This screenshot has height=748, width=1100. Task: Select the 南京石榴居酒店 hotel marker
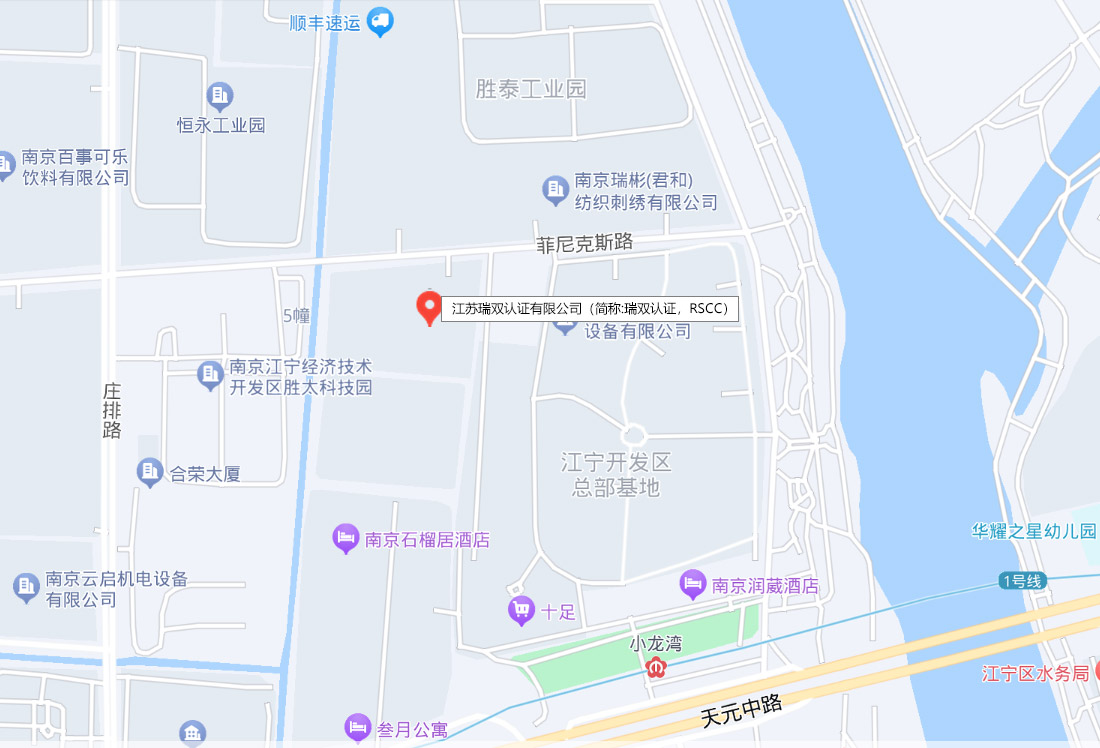[x=346, y=539]
